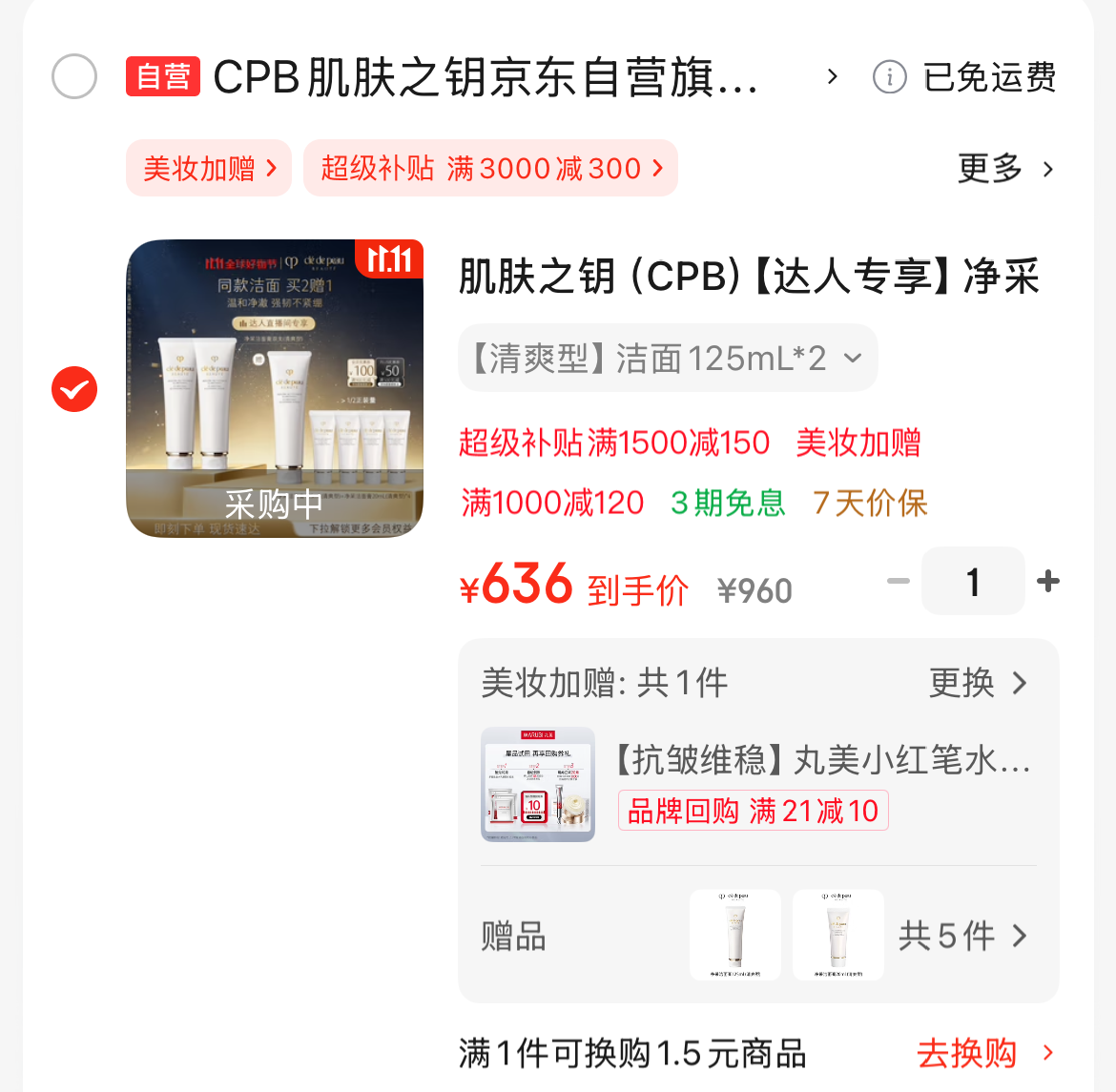1116x1092 pixels.
Task: Select all items from CPB store checkbox
Action: [74, 76]
